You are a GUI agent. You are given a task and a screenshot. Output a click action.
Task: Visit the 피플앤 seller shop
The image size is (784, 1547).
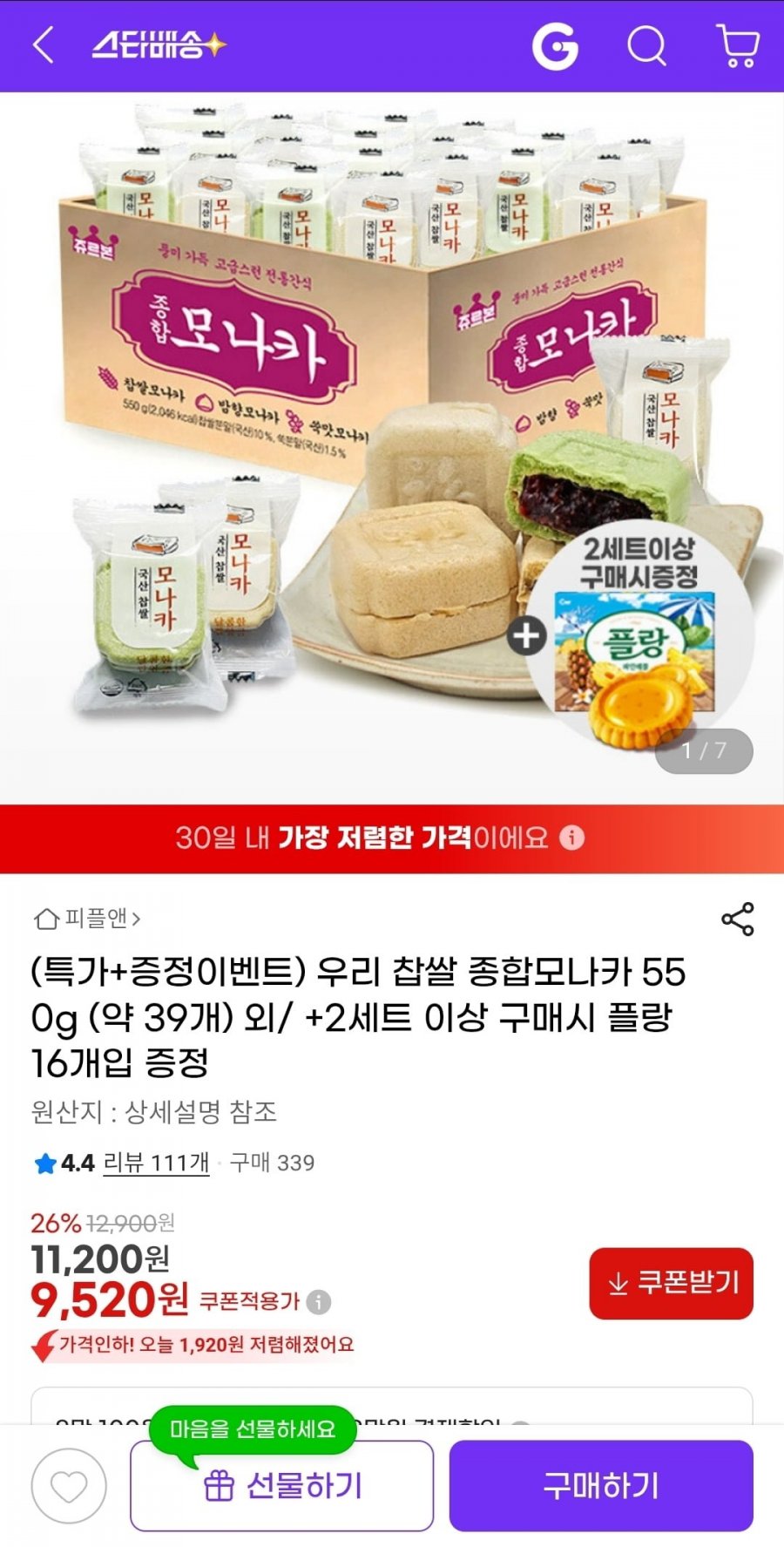click(87, 919)
